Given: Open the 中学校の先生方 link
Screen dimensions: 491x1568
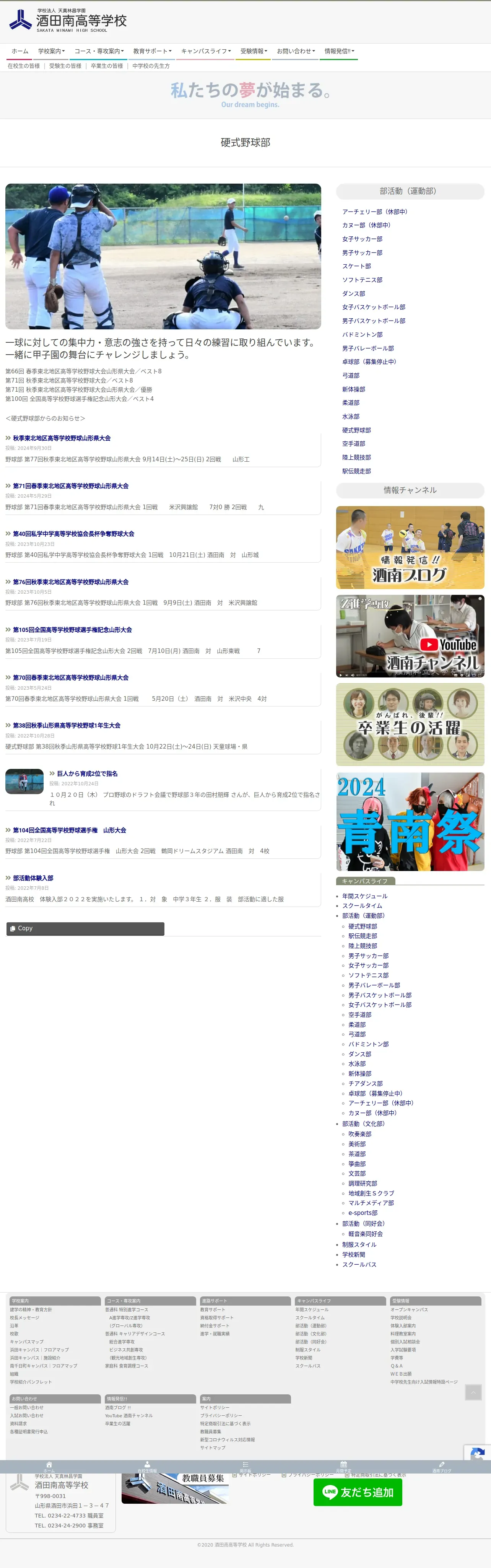Looking at the screenshot, I should point(151,66).
